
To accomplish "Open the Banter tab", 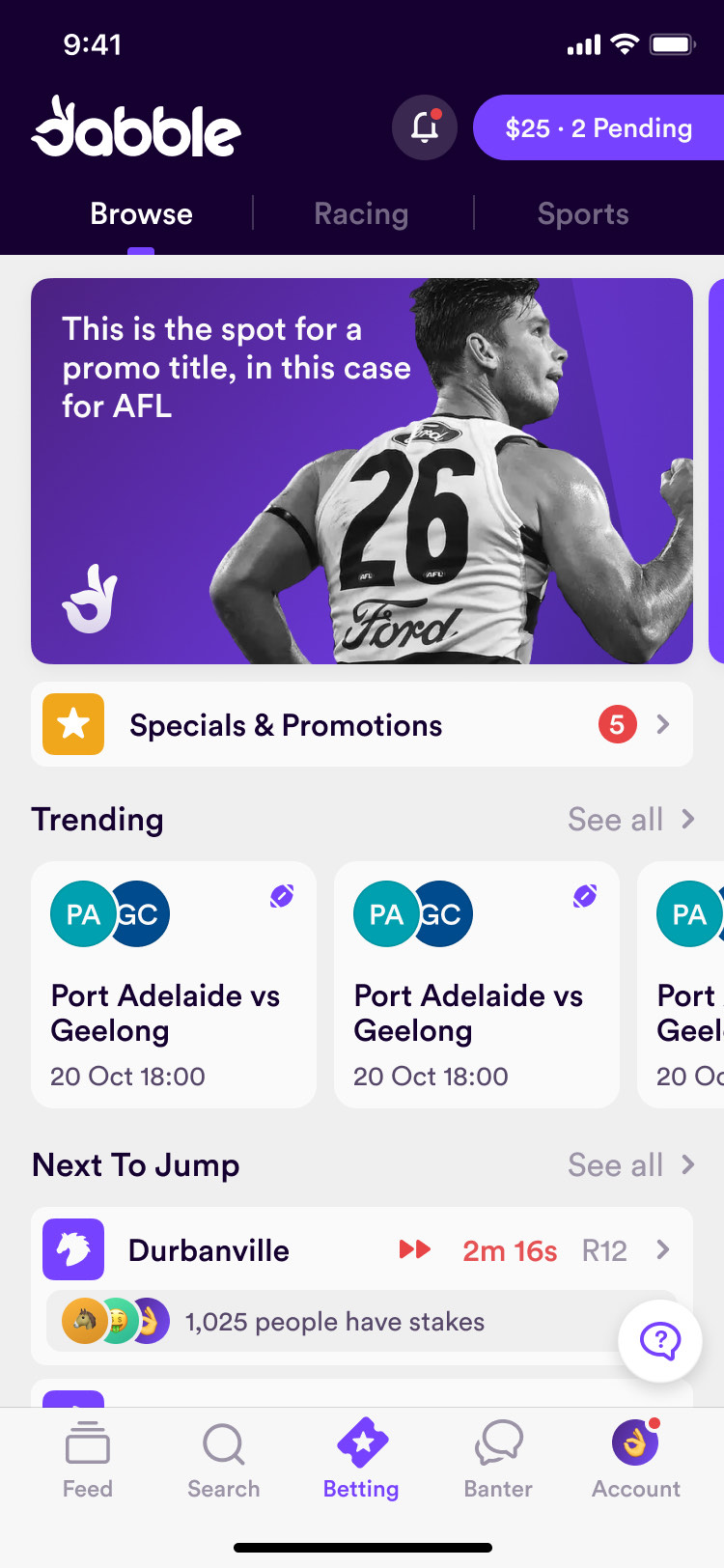I will click(x=498, y=1460).
